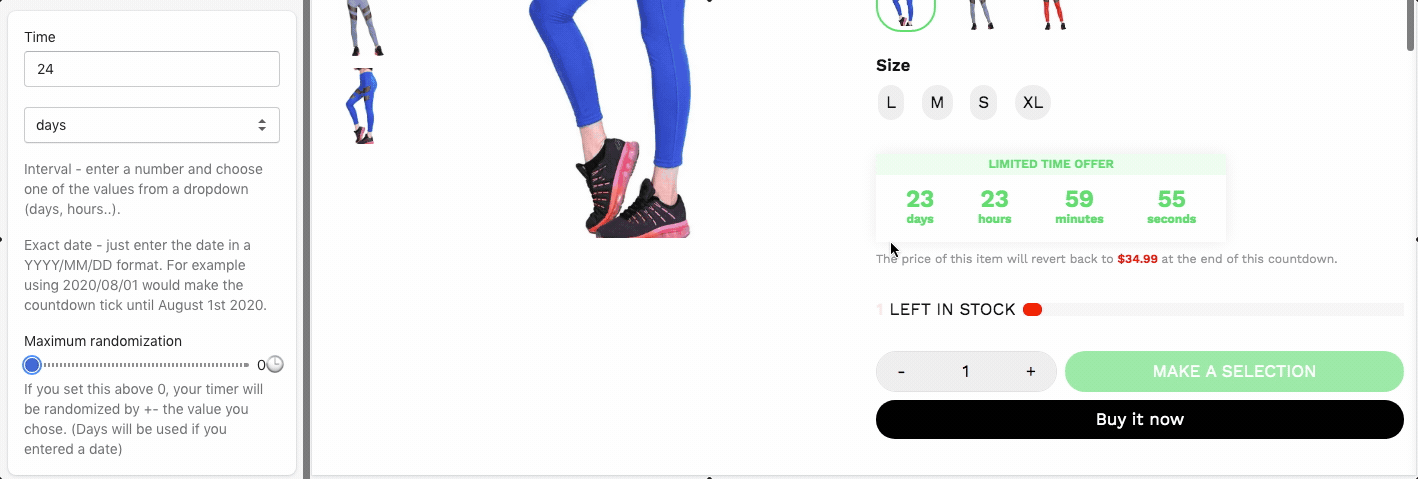1418x479 pixels.
Task: Choose size S
Action: tap(983, 102)
